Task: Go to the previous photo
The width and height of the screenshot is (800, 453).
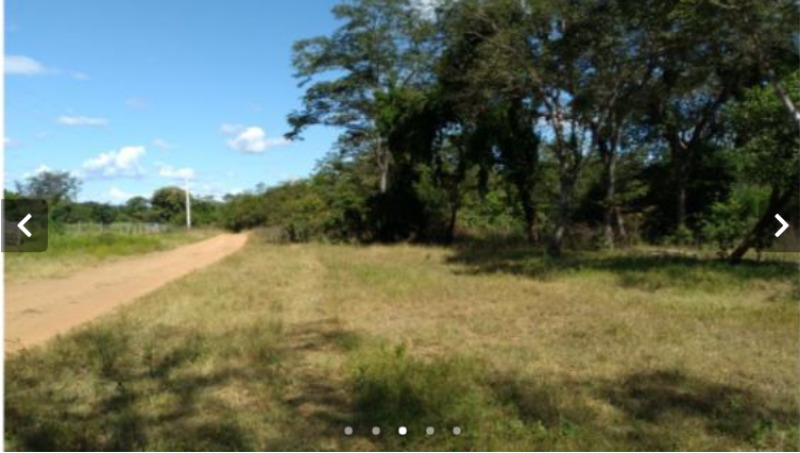Action: pyautogui.click(x=25, y=225)
